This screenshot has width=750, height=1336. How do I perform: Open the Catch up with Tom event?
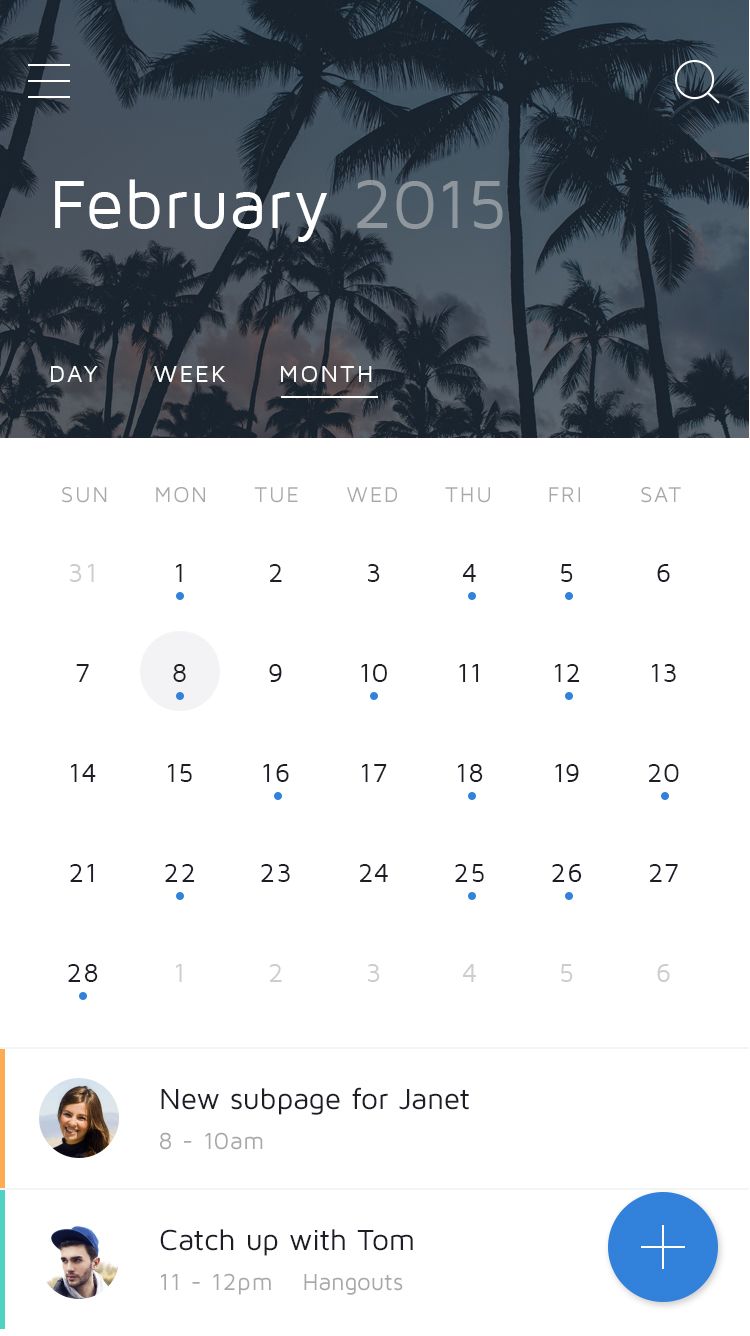click(286, 1258)
